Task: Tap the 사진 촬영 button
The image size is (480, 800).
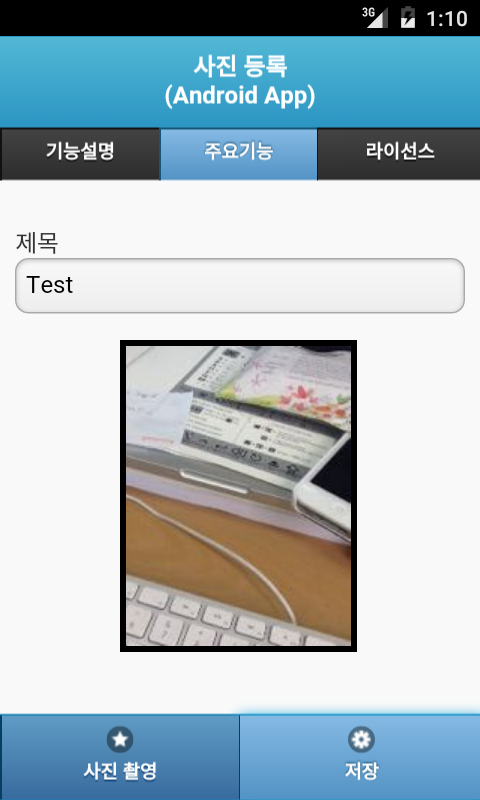Action: 120,757
